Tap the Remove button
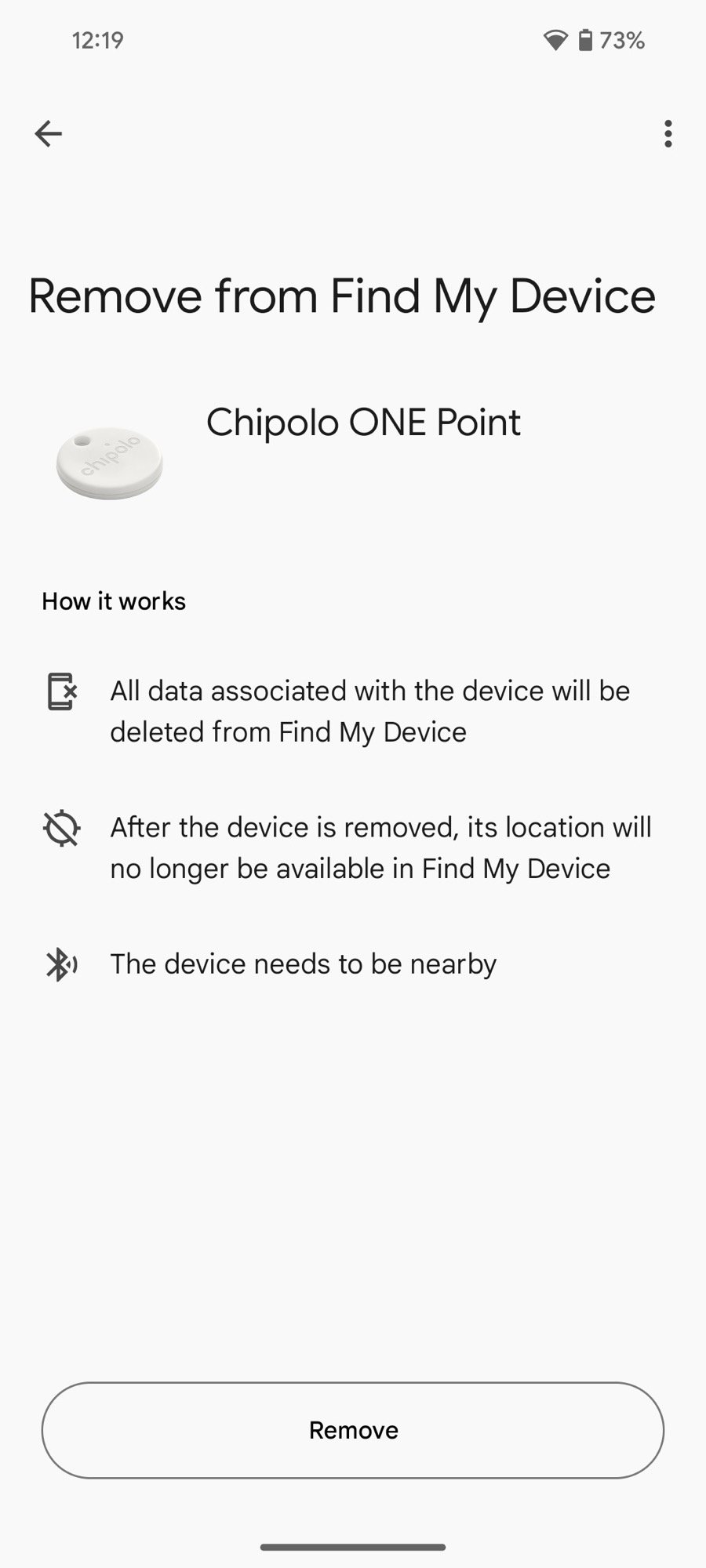The image size is (706, 1568). 353,1430
